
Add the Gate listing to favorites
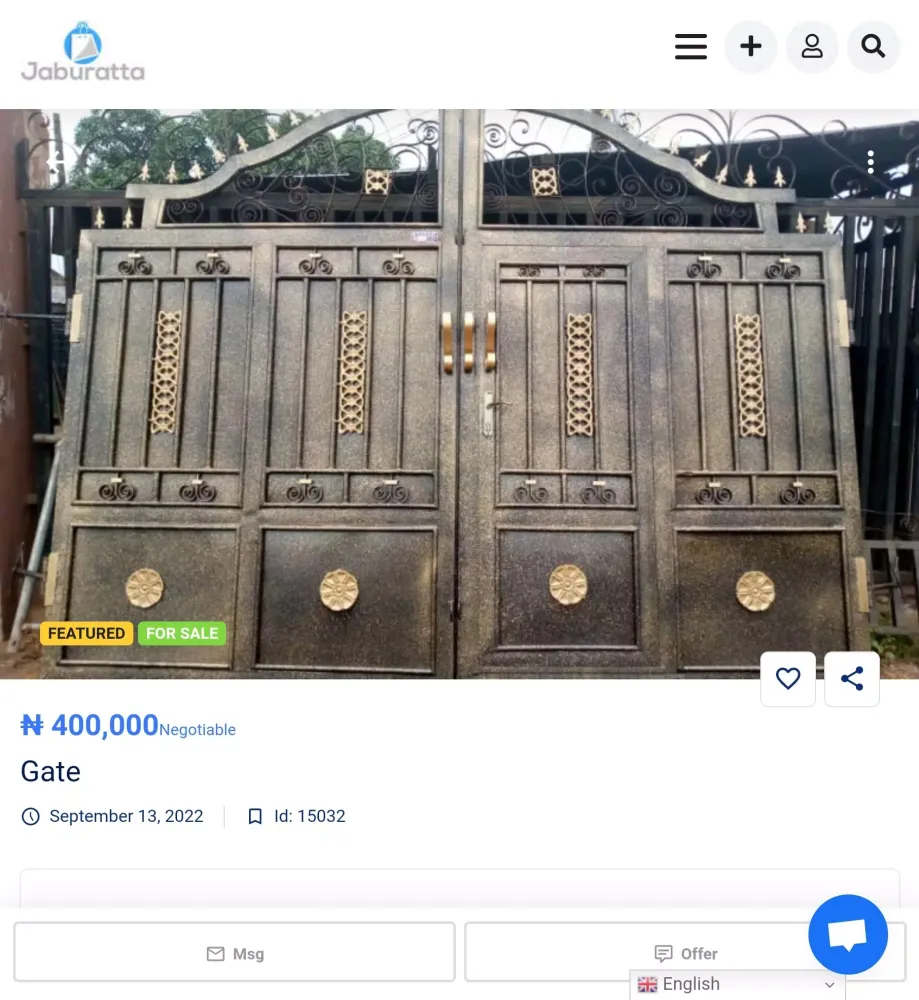tap(788, 679)
